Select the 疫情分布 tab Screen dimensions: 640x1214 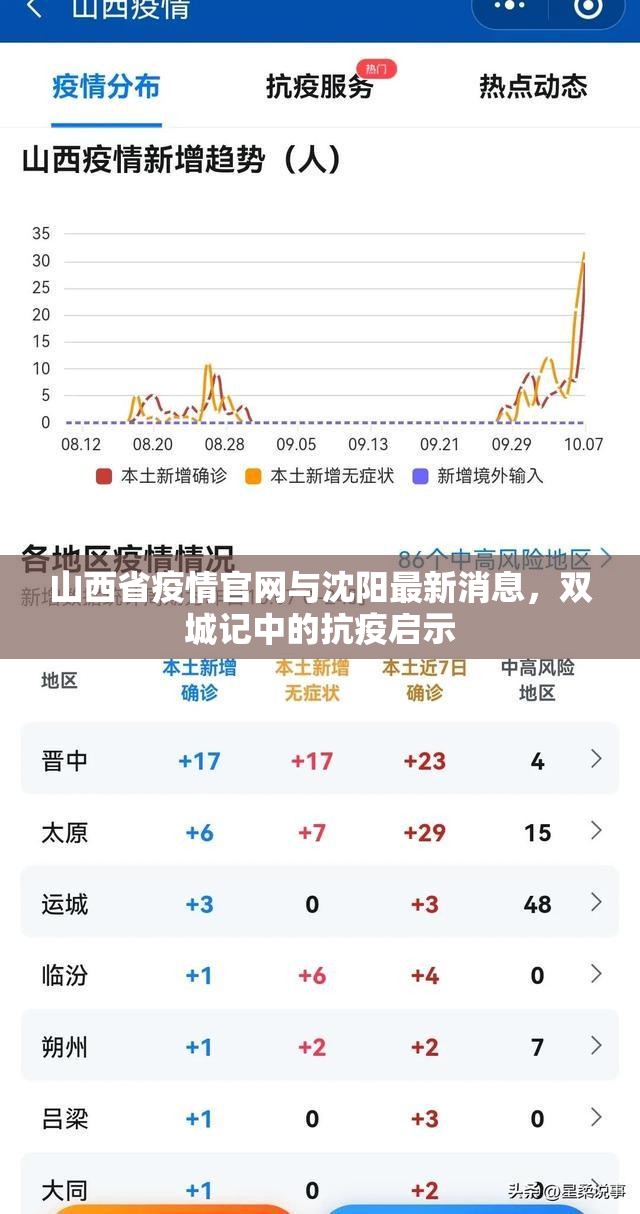(106, 87)
